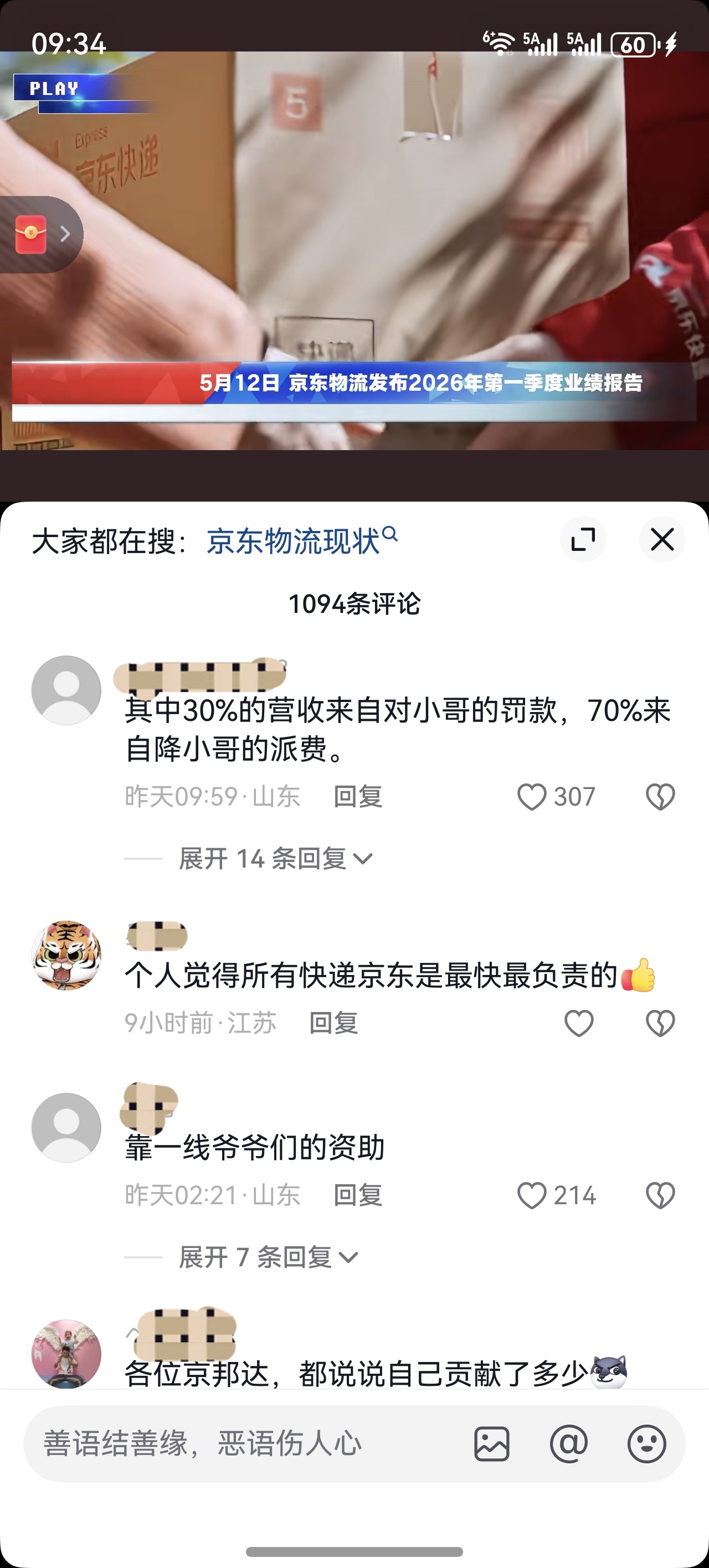This screenshot has width=709, height=1568.
Task: Reply to the comment from 江苏
Action: (x=334, y=1023)
